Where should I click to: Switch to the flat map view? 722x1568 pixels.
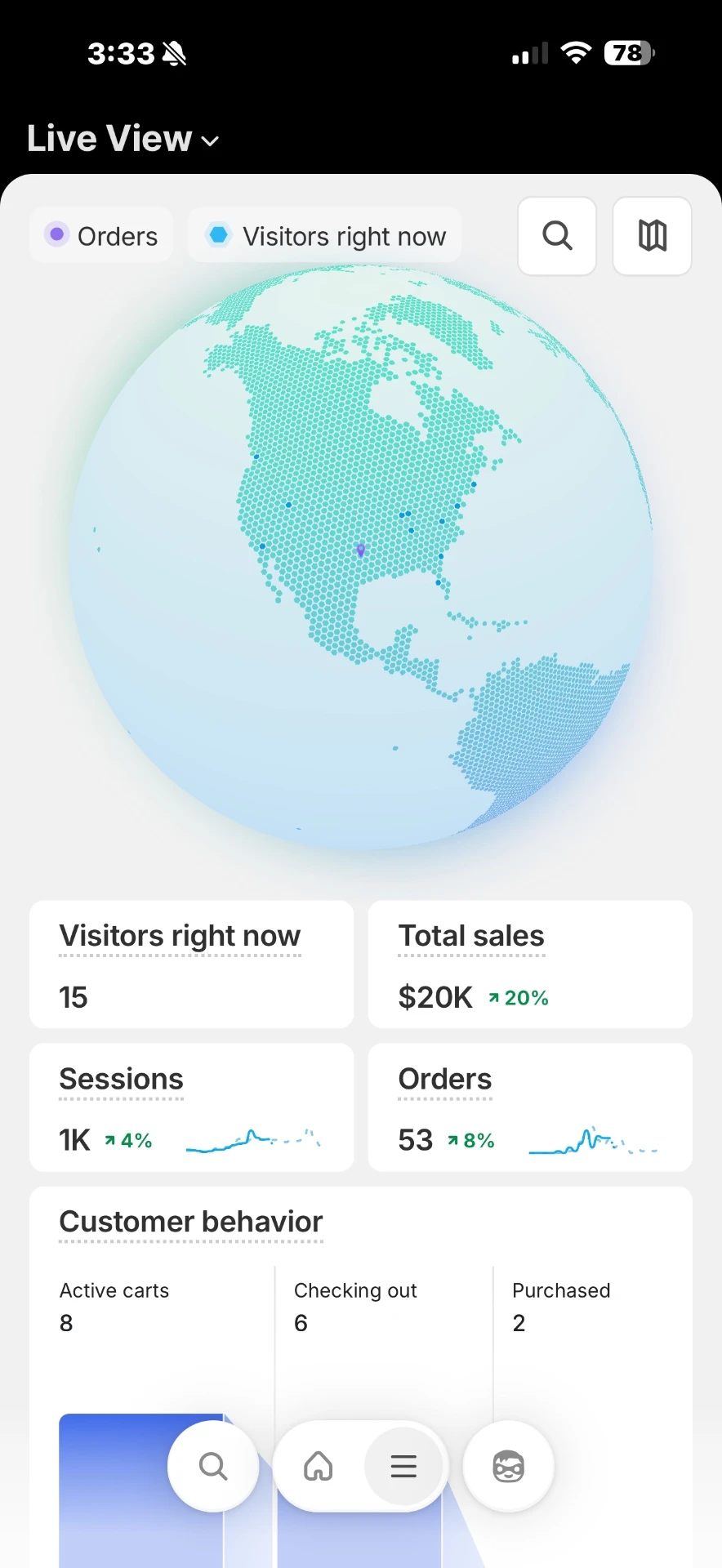click(652, 236)
